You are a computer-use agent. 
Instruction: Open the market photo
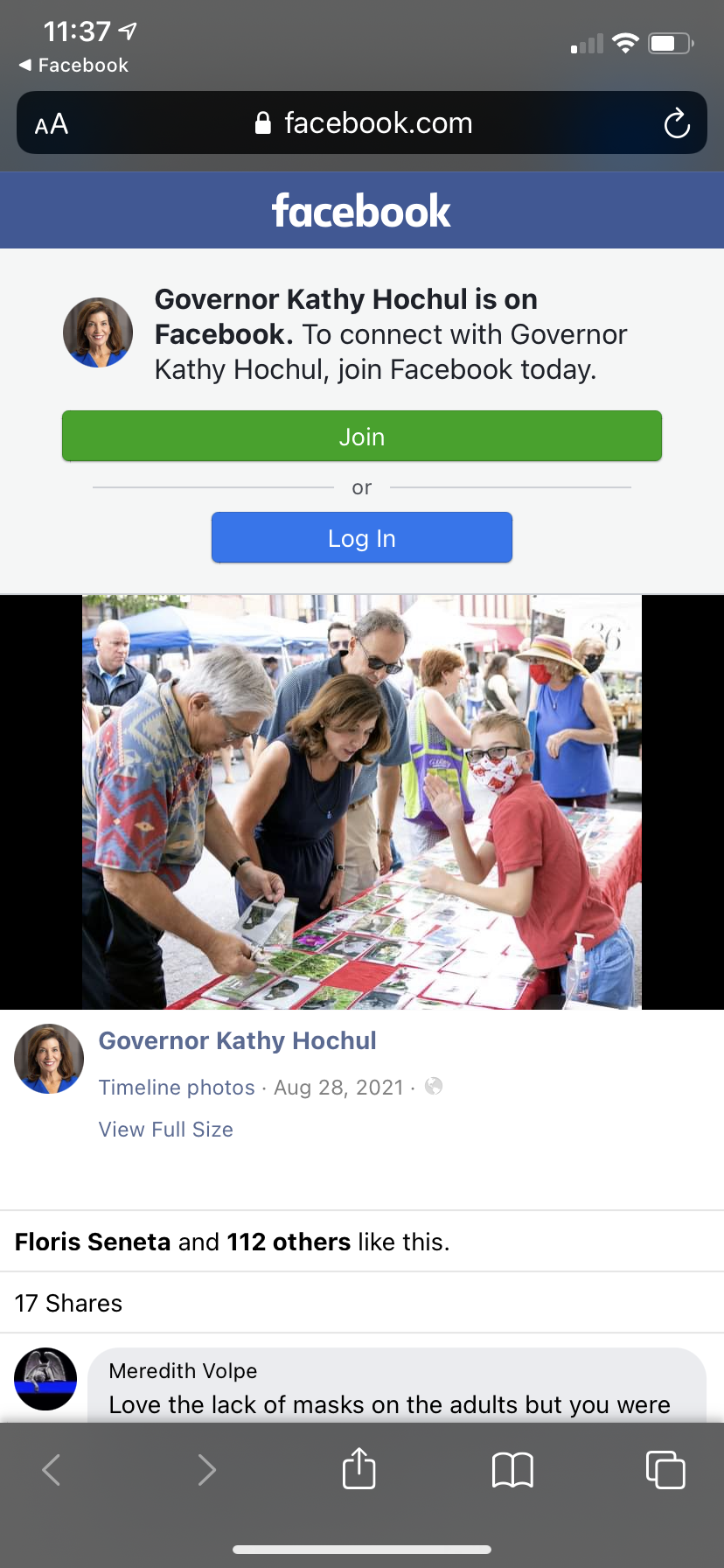(362, 802)
